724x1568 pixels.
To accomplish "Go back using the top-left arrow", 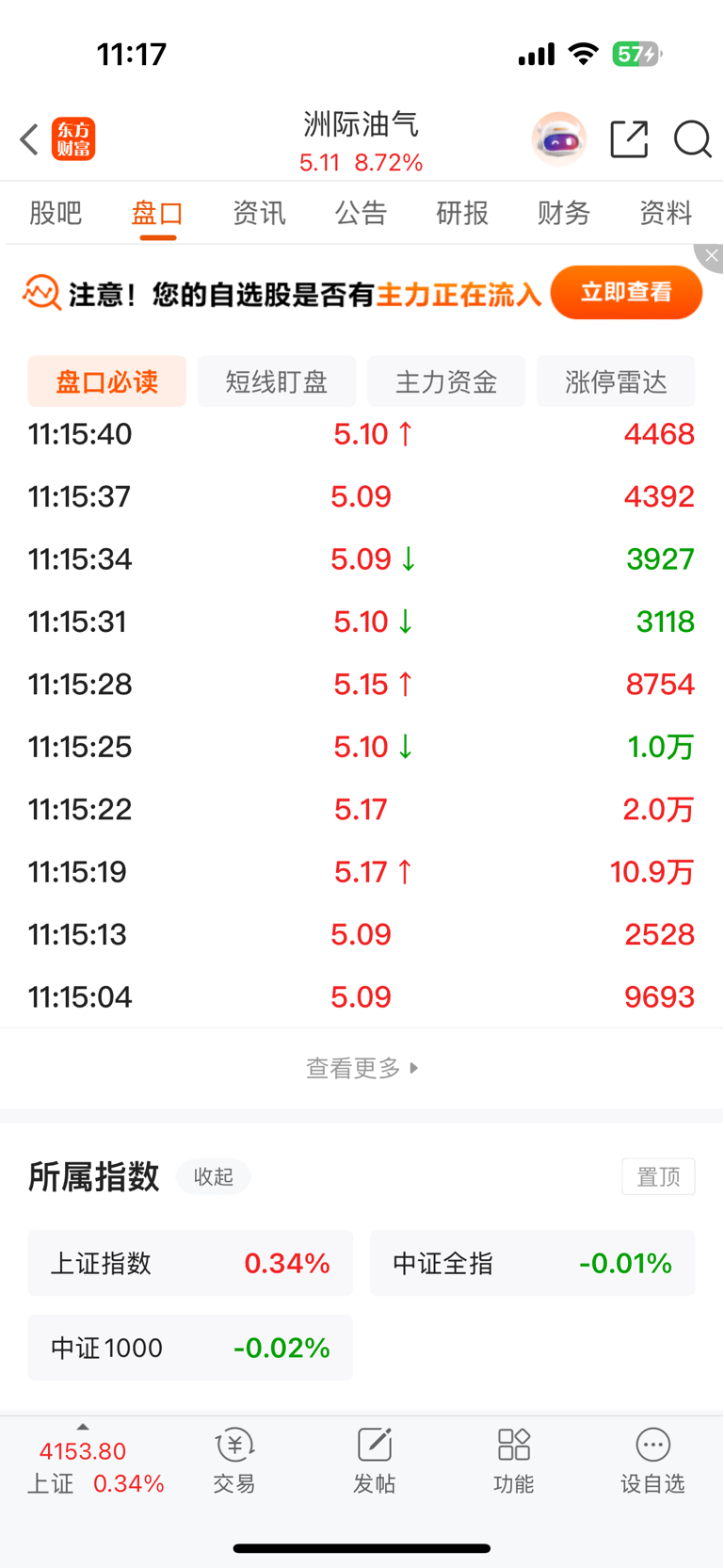I will pyautogui.click(x=29, y=139).
